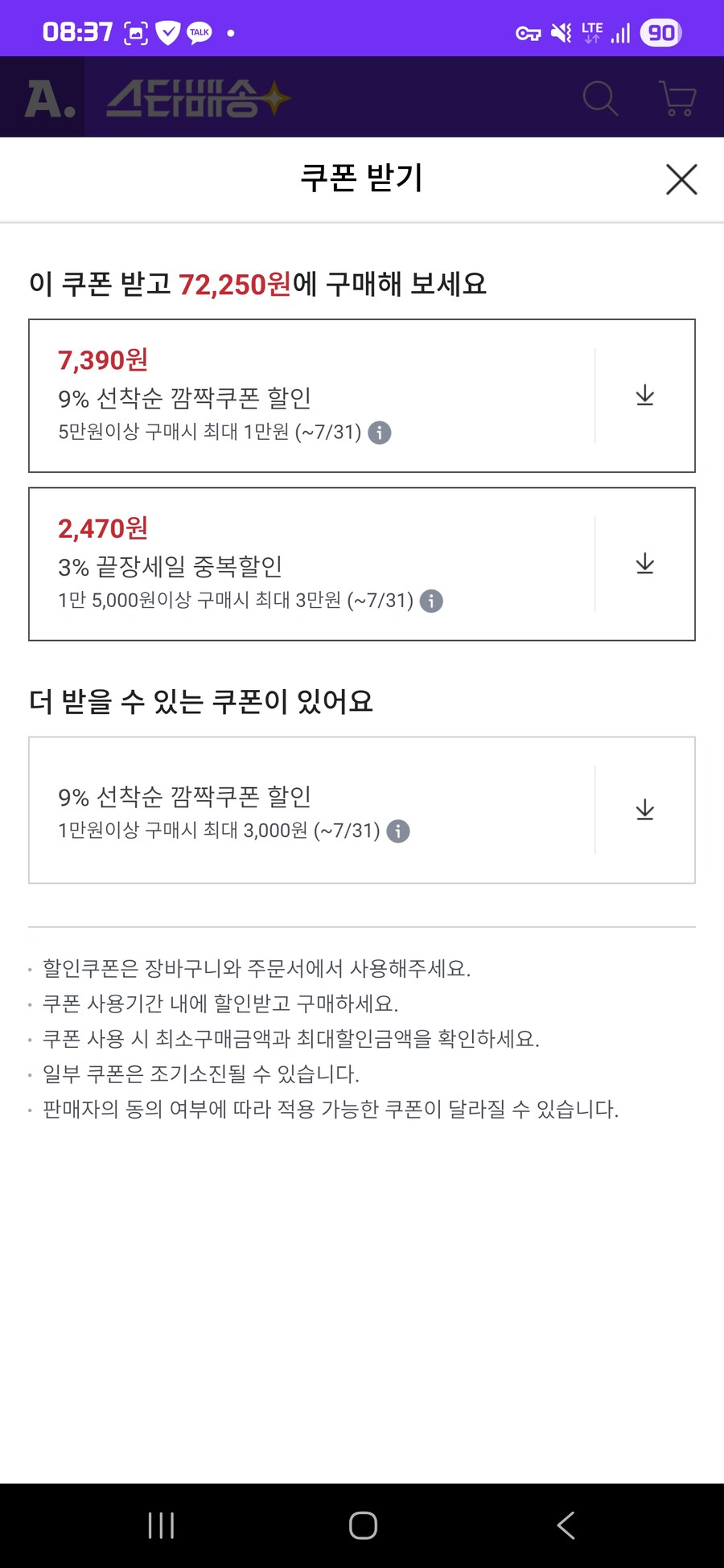Download the 7,390원 9% 선착순 깜짝쿠폰
This screenshot has width=724, height=1568.
644,394
